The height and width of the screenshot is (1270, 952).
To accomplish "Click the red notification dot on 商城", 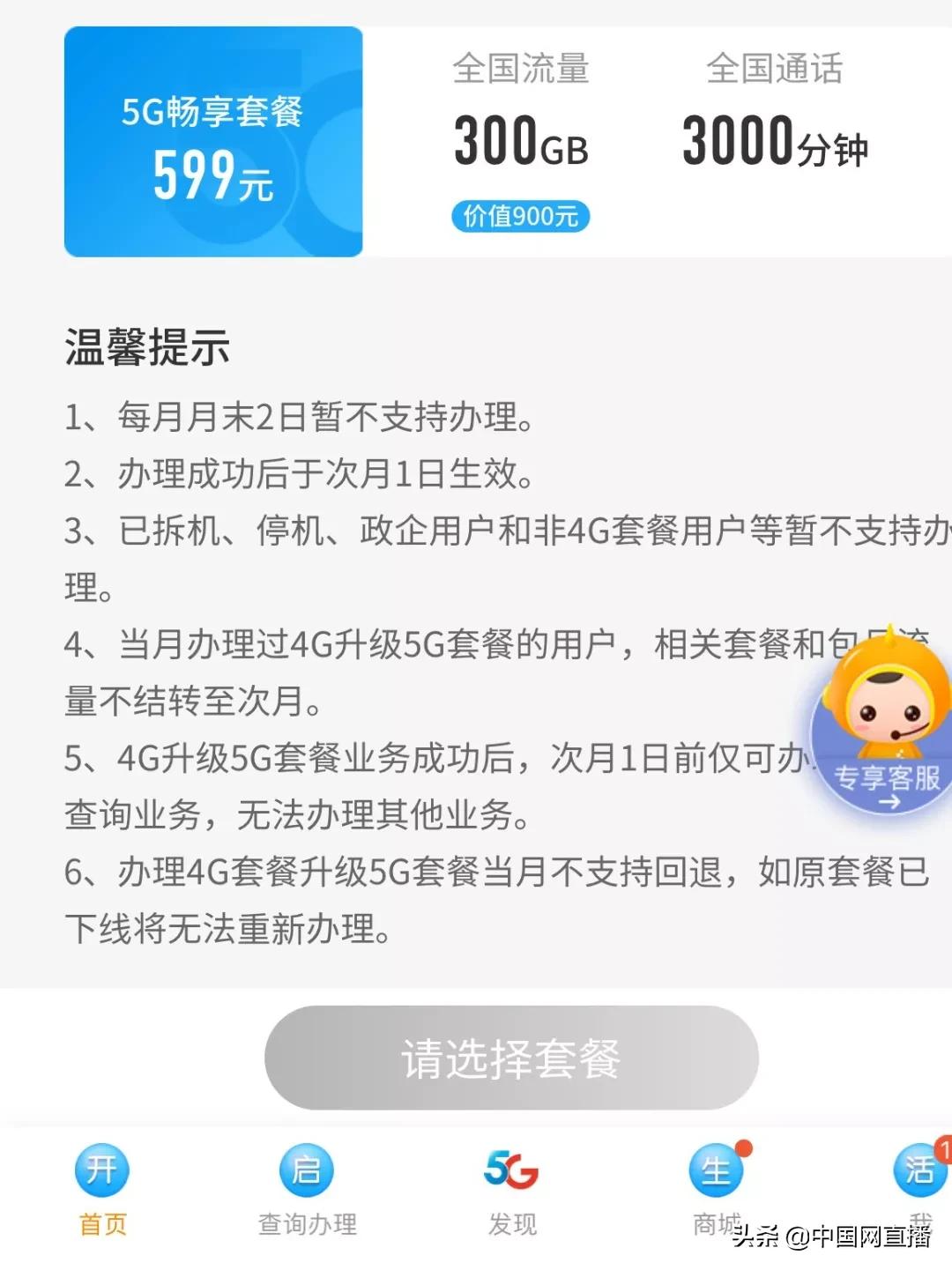I will click(x=743, y=1147).
